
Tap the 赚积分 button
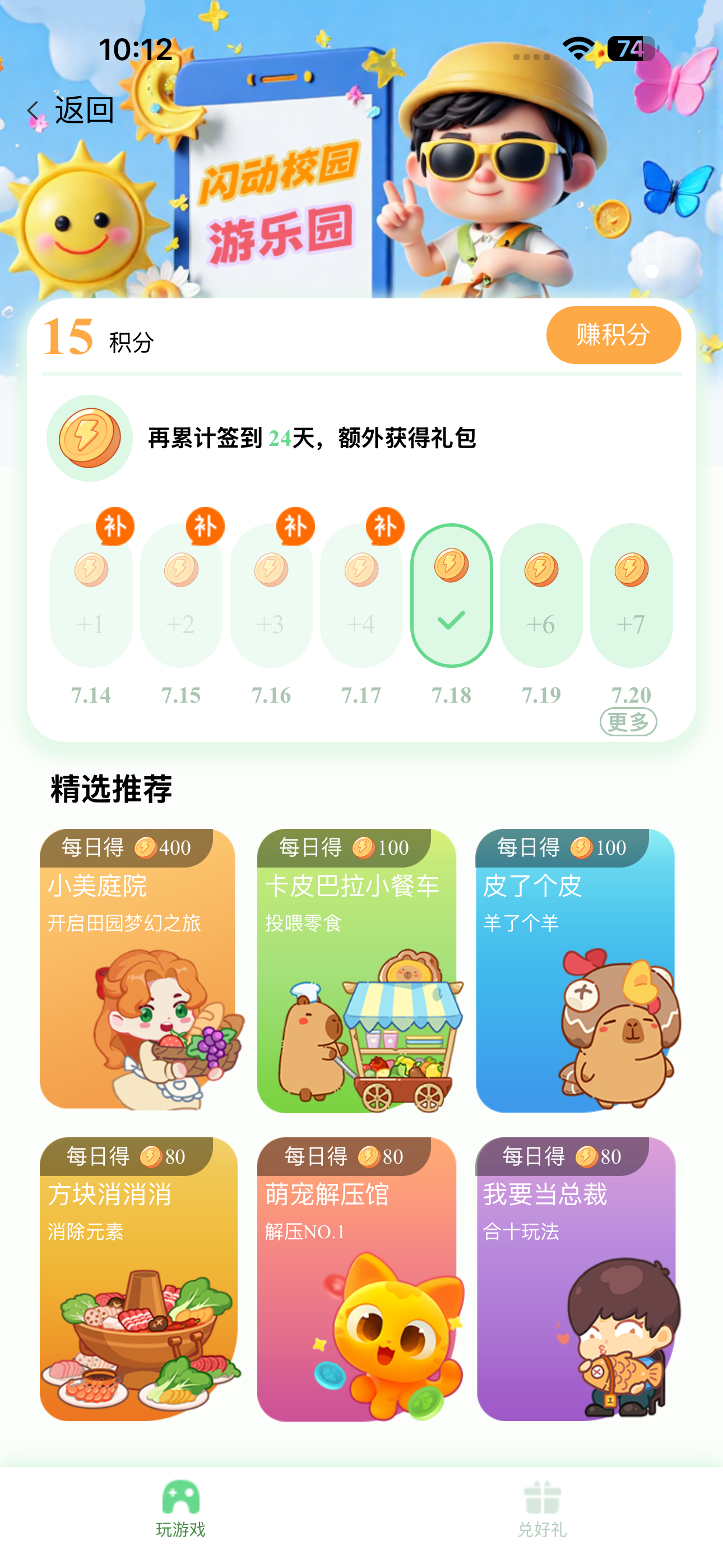[x=613, y=335]
